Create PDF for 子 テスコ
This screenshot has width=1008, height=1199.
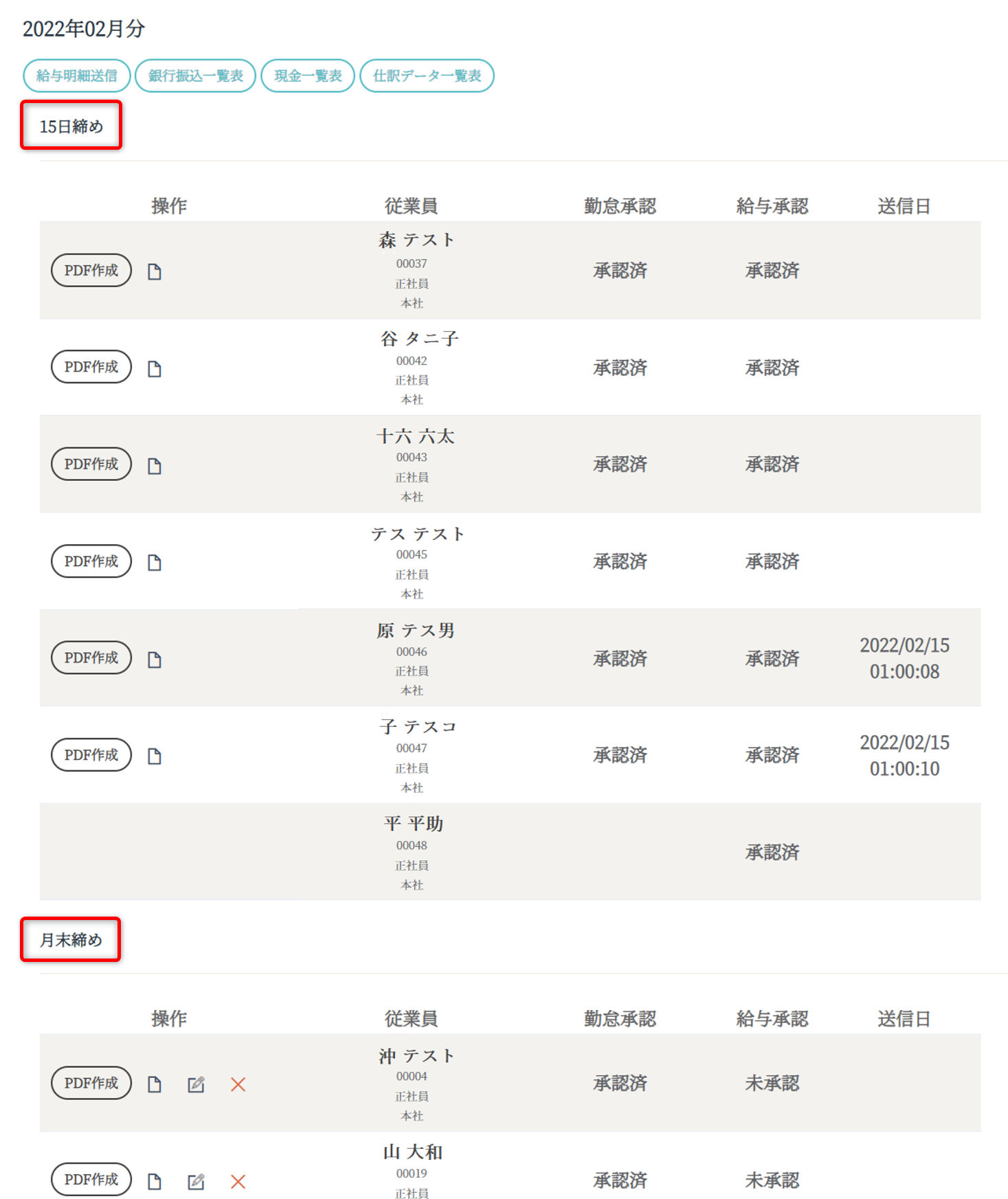[x=91, y=755]
